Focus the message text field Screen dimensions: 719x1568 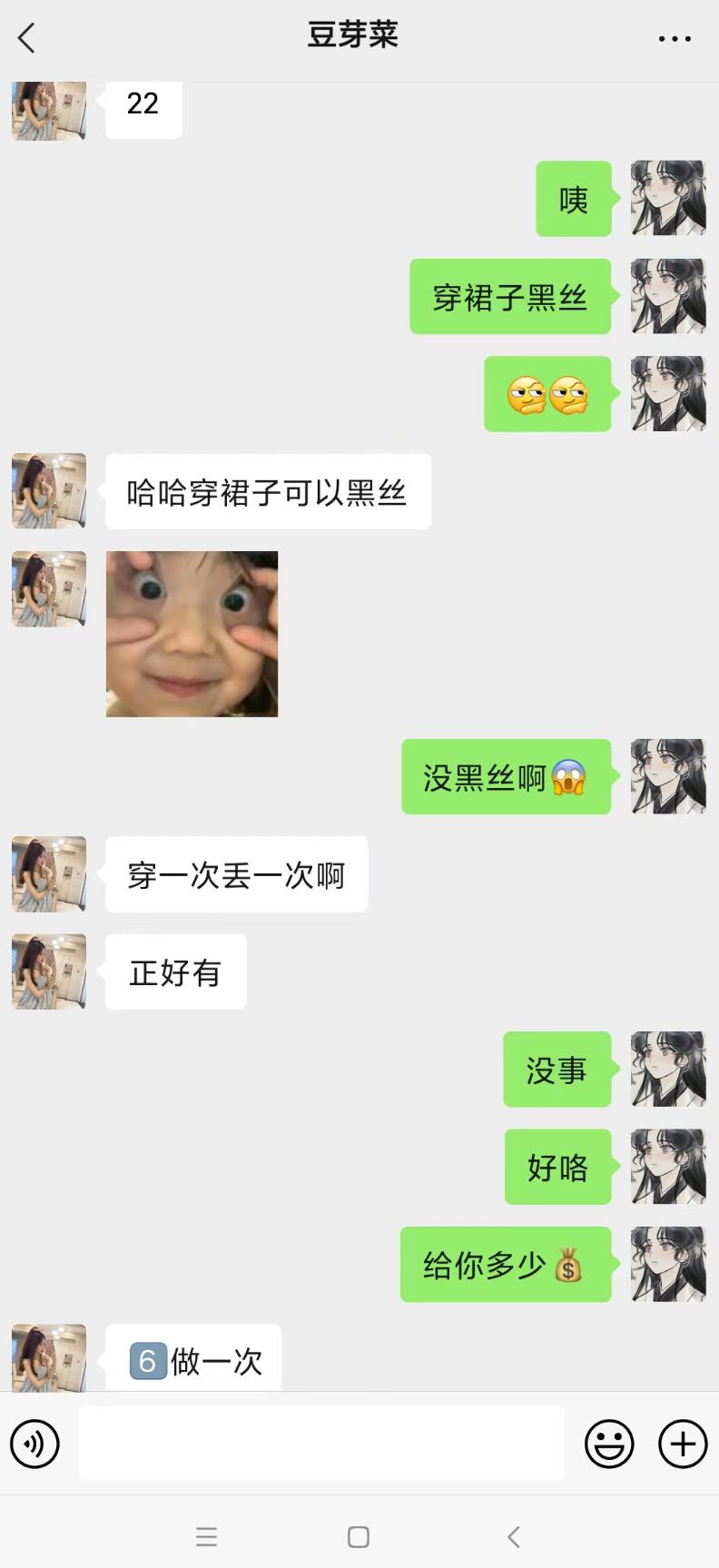pyautogui.click(x=320, y=1444)
